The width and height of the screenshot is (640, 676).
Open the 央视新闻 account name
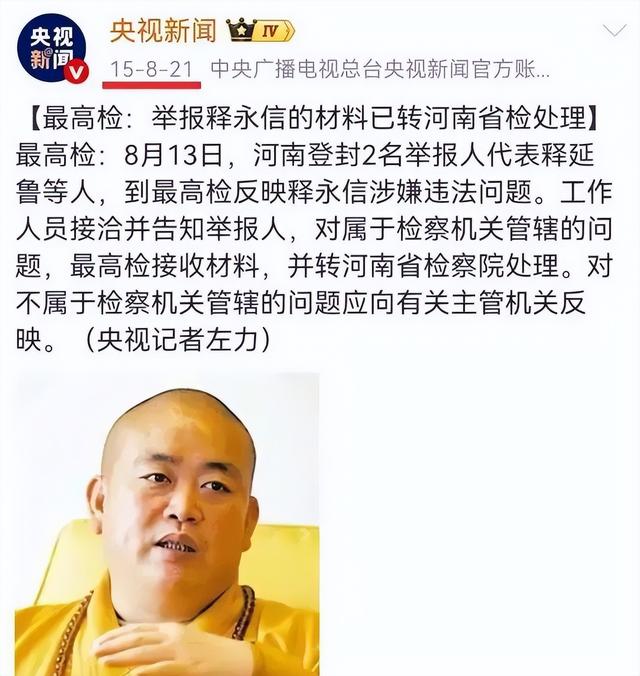(x=162, y=31)
